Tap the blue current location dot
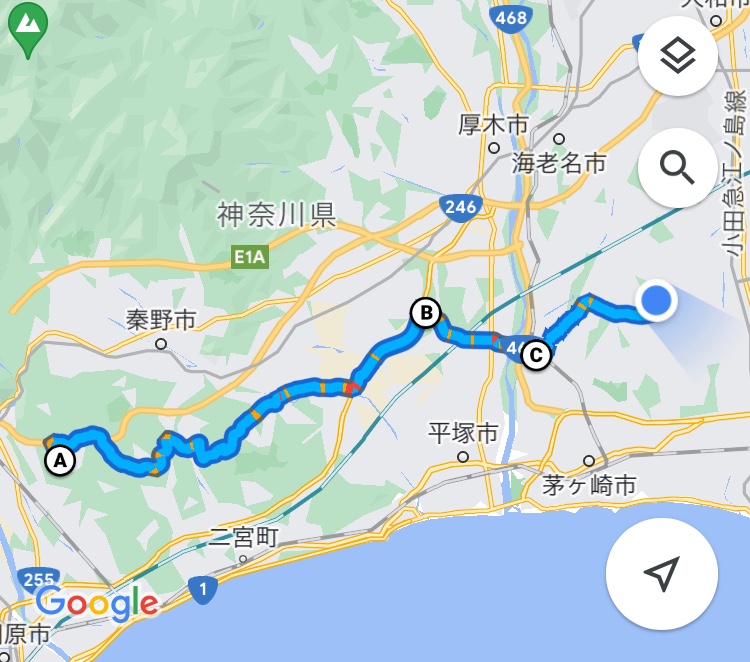Viewport: 750px width, 662px height. 656,300
